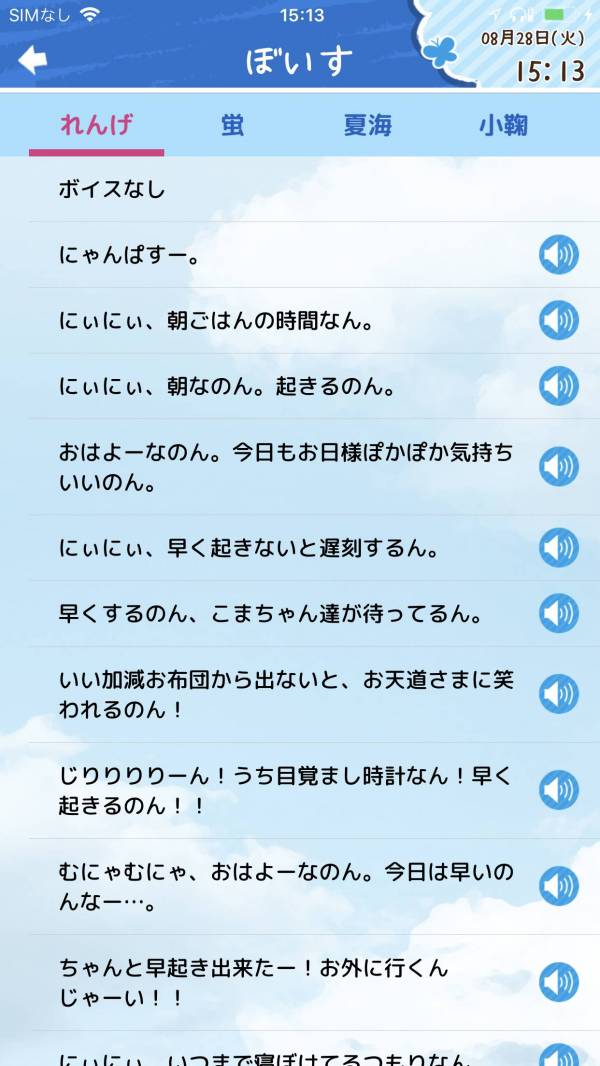Play the 朝なのん。起きるのん。 voice sample
600x1066 pixels.
click(559, 386)
